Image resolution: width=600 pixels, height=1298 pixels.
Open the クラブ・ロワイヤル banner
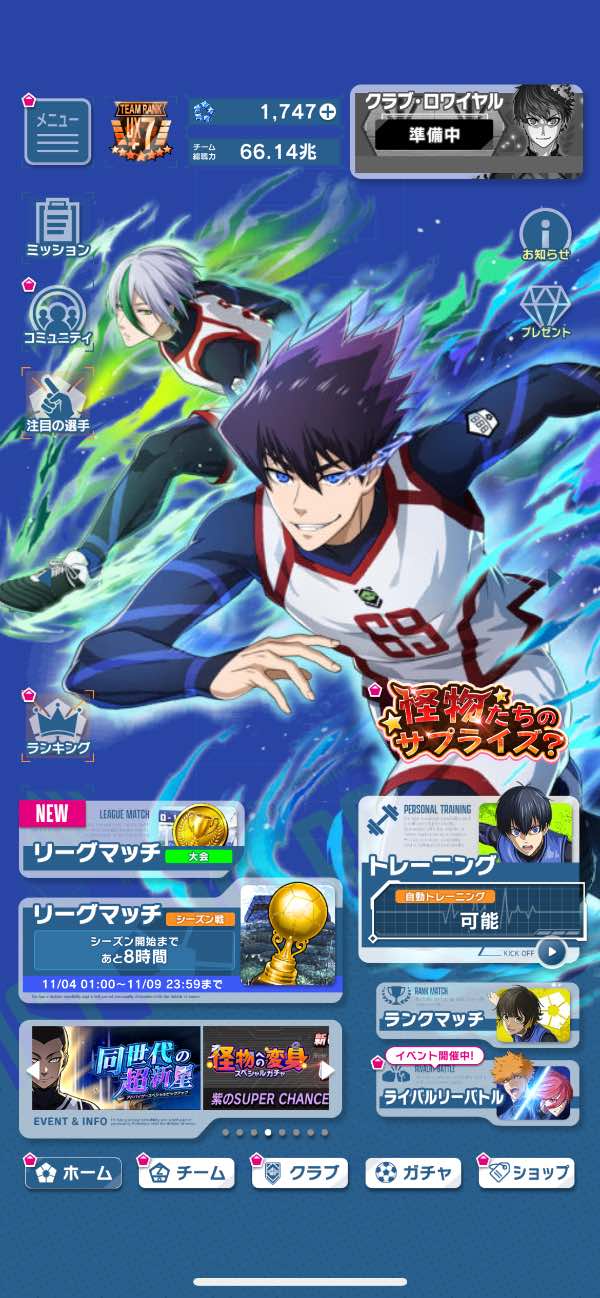466,130
